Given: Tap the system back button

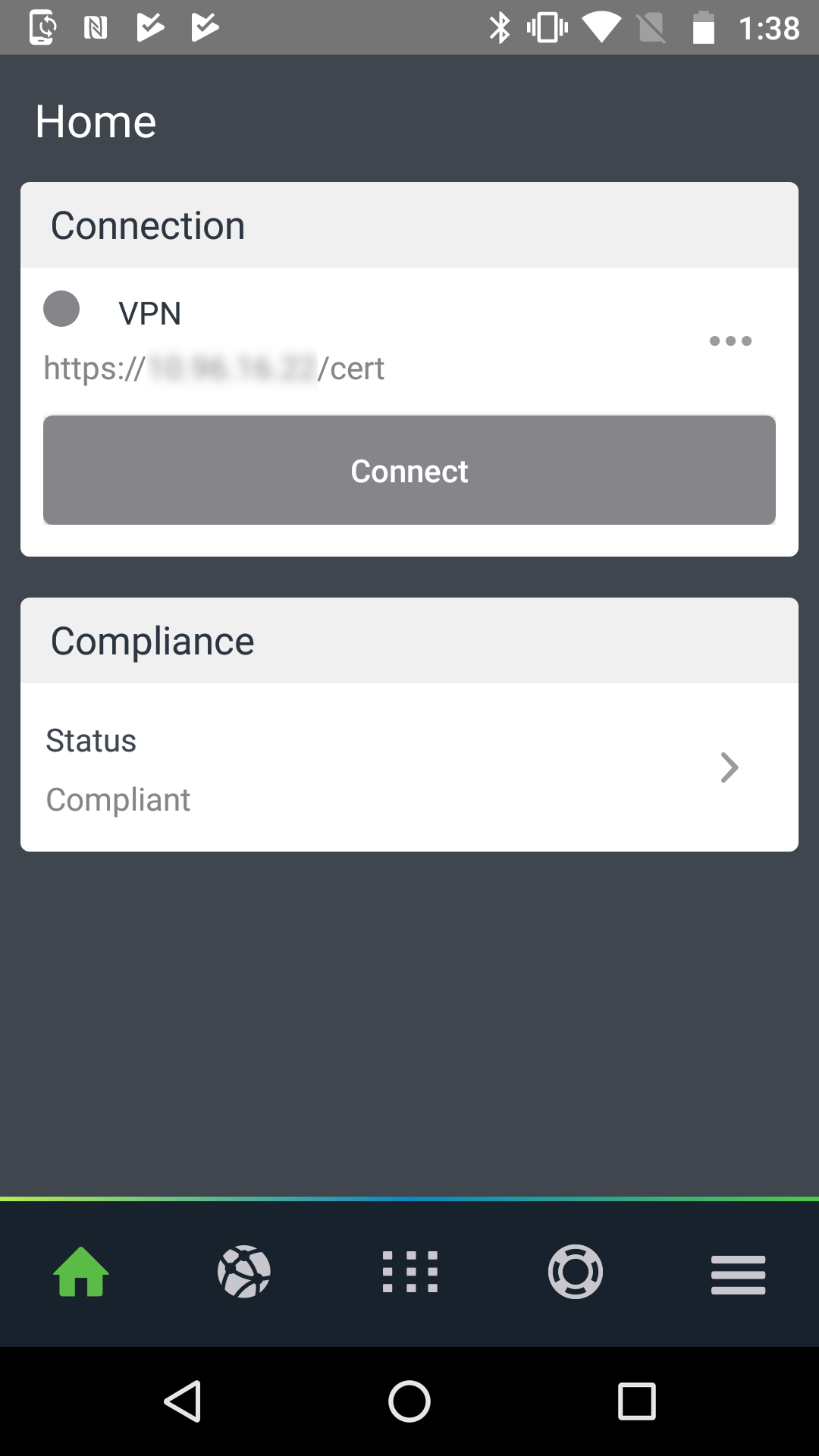Looking at the screenshot, I should coord(183,1401).
